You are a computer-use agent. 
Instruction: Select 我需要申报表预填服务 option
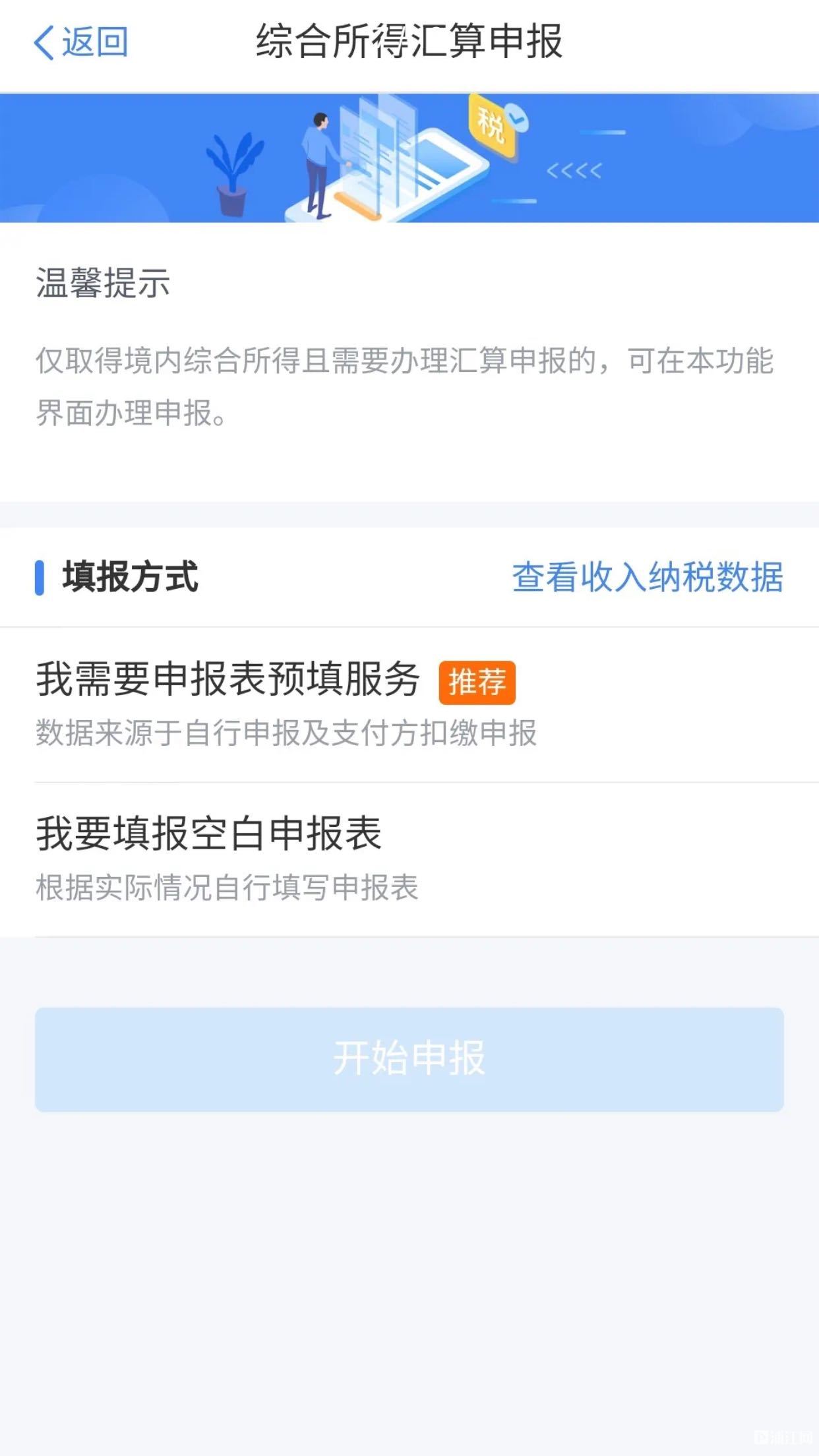coord(409,704)
